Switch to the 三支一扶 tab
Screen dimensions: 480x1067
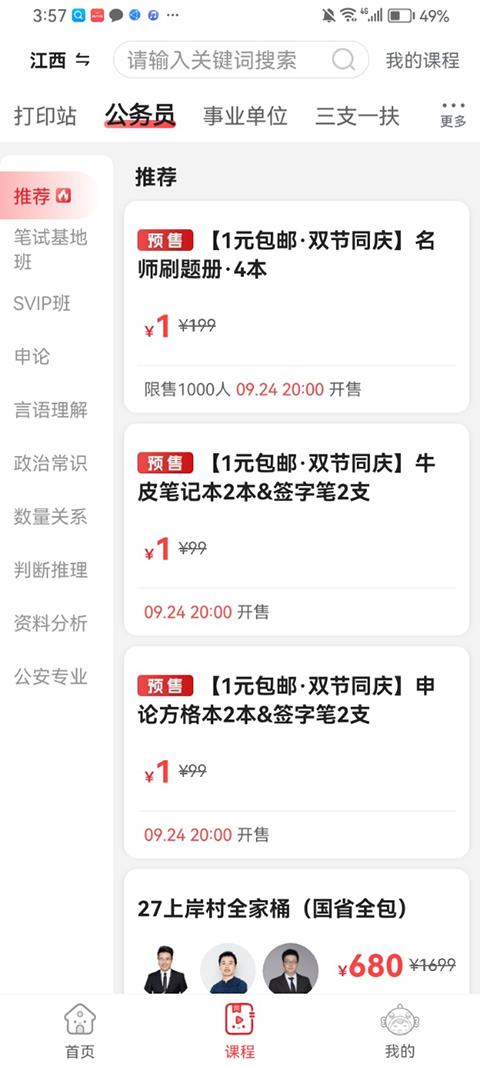(357, 116)
